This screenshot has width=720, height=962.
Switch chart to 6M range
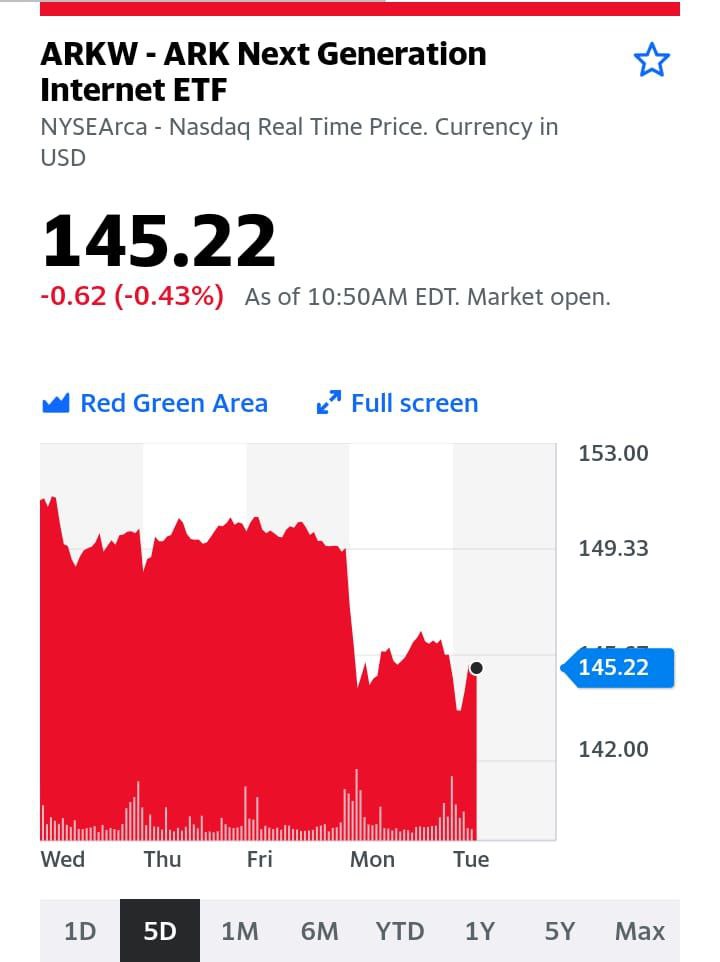[320, 931]
